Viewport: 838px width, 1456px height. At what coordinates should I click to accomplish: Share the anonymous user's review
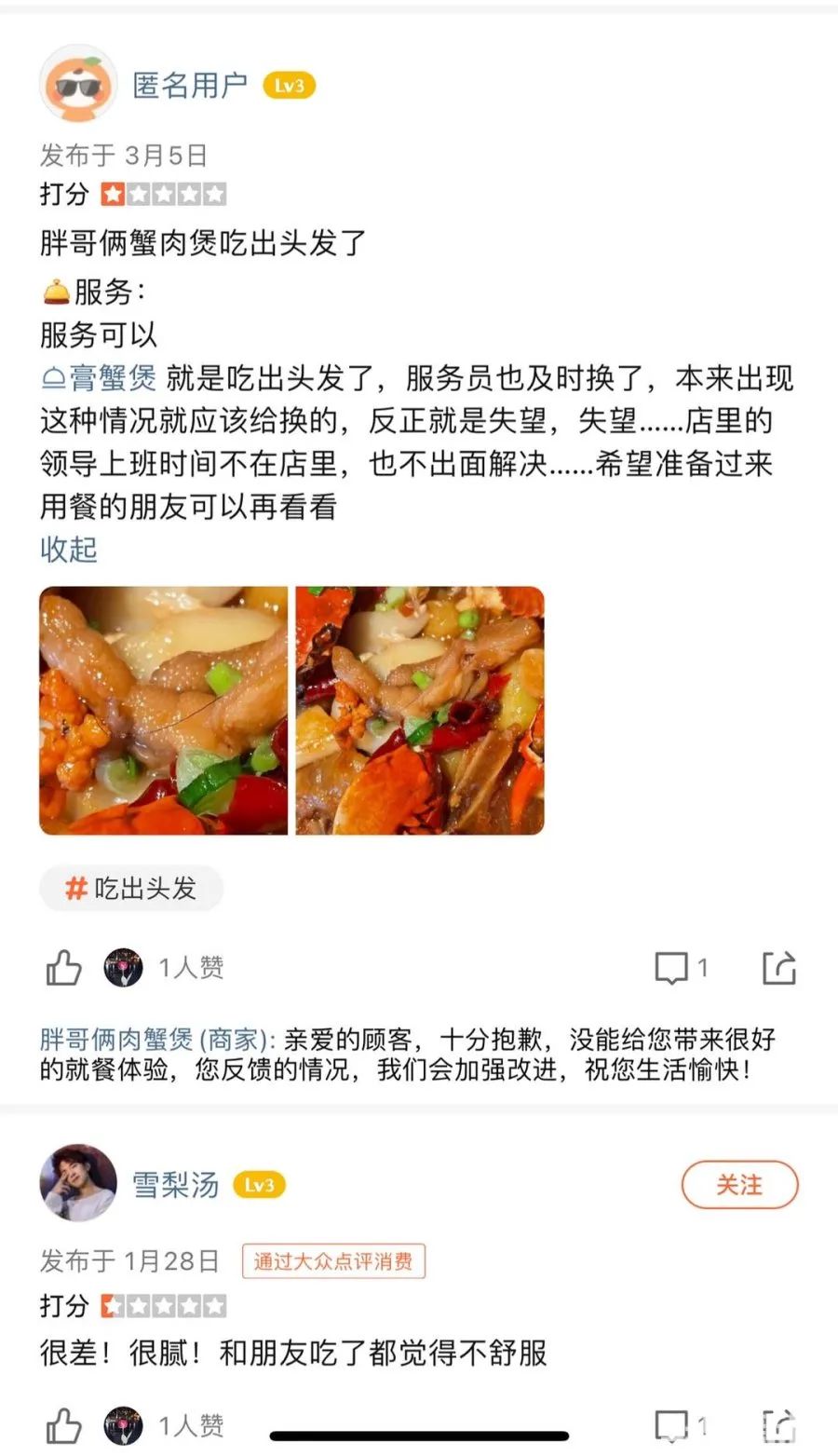778,968
